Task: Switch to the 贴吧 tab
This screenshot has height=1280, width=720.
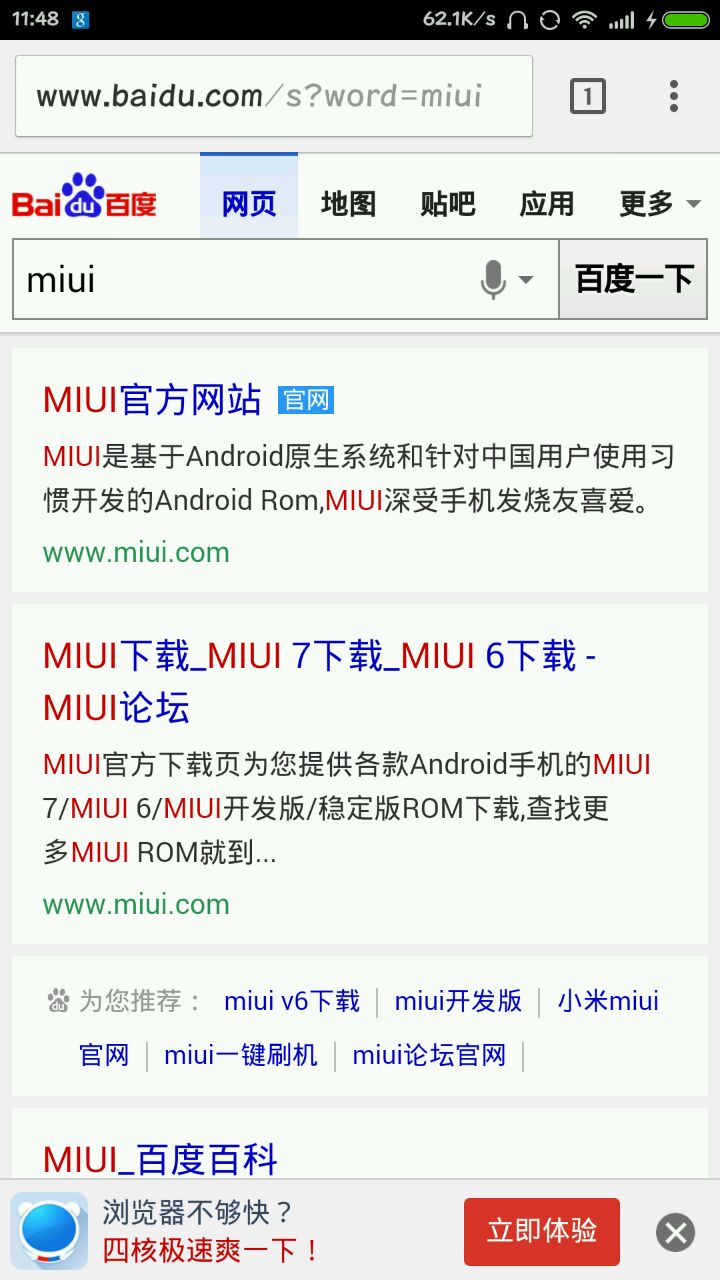Action: click(447, 204)
